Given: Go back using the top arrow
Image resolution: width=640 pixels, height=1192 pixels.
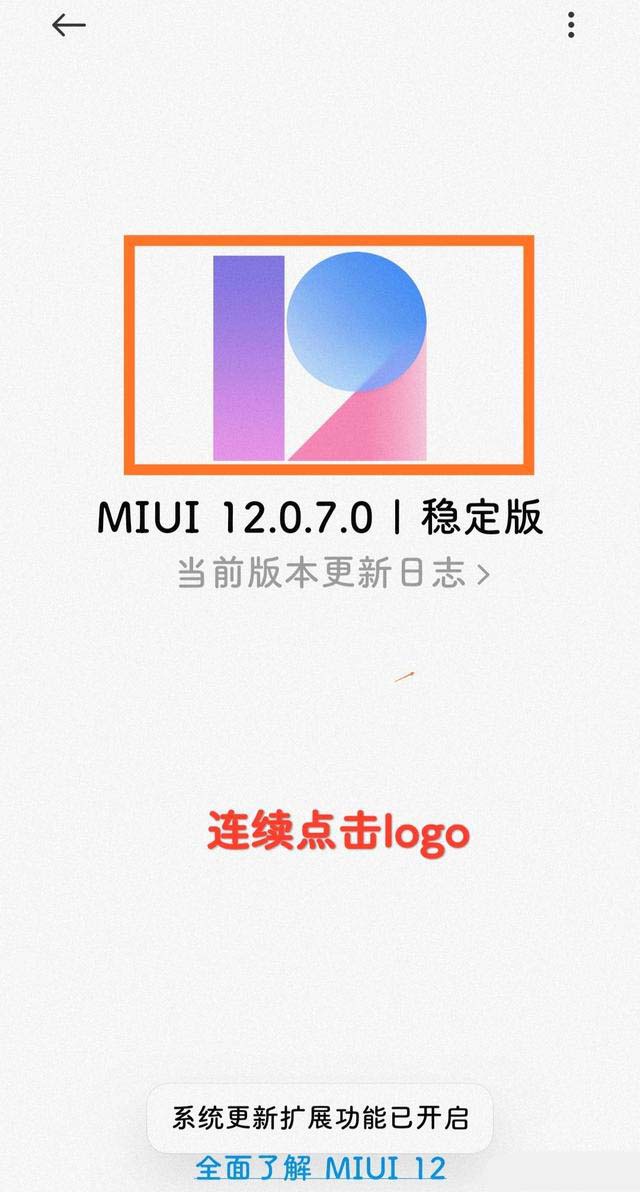Looking at the screenshot, I should pos(68,26).
